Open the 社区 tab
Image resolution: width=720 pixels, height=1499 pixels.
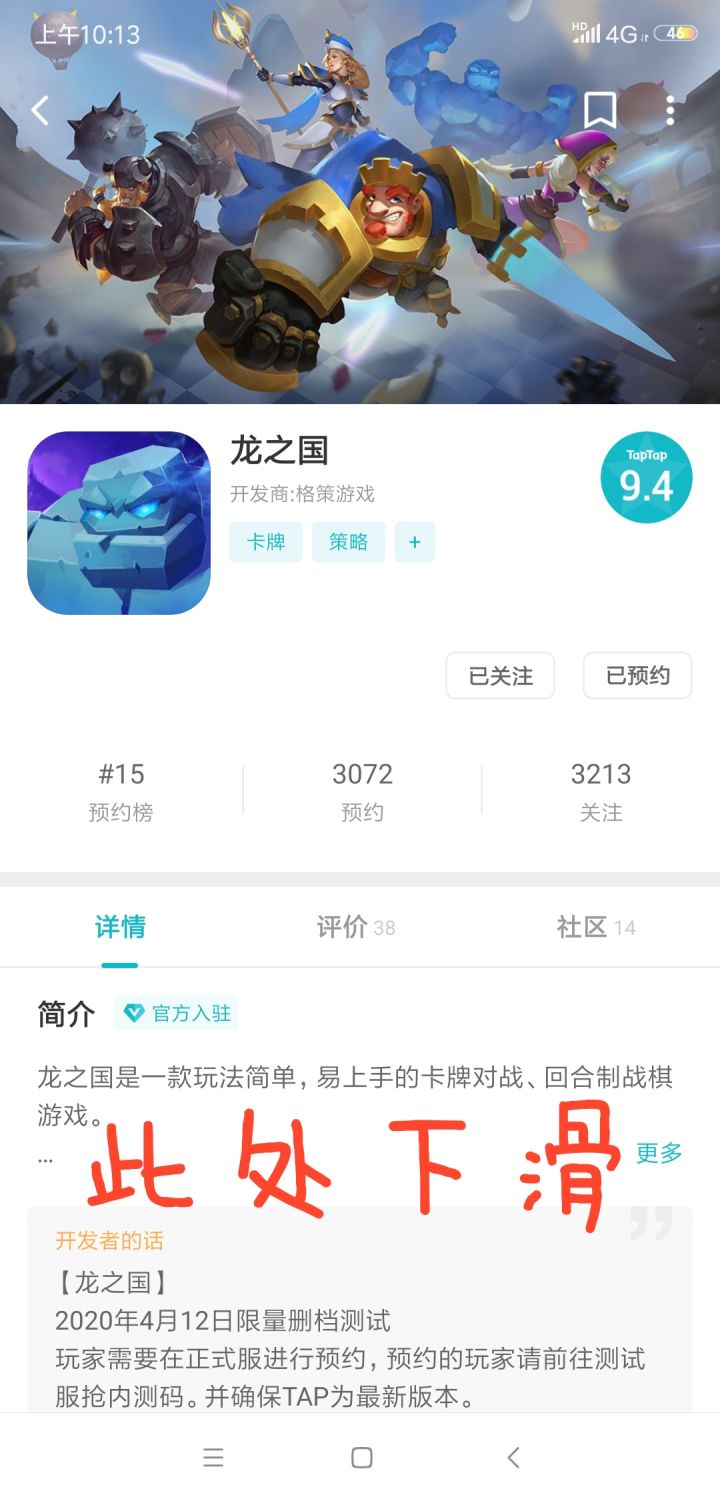594,927
